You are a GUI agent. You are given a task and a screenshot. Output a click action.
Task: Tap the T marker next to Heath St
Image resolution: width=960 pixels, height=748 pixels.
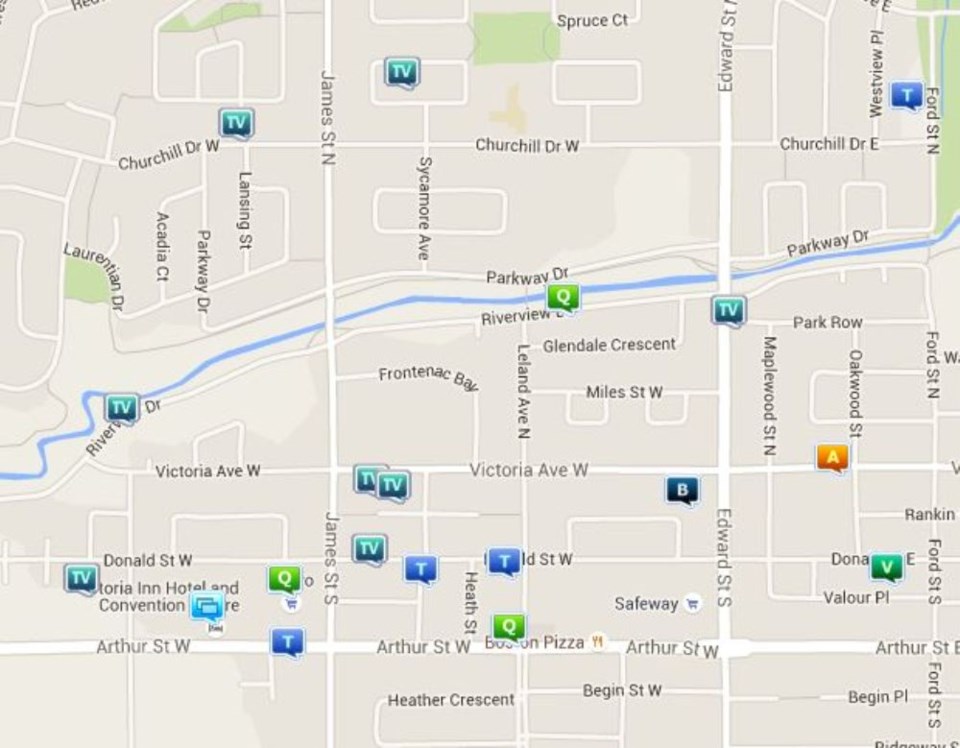tap(420, 569)
